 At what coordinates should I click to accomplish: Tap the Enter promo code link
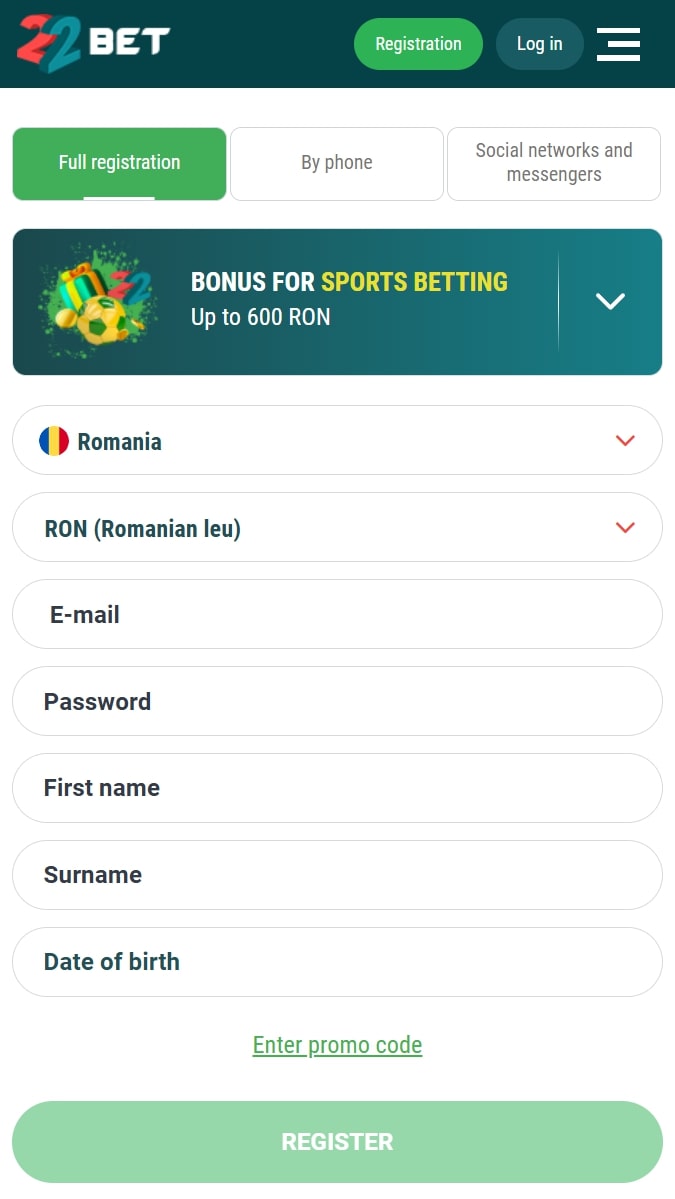337,1045
